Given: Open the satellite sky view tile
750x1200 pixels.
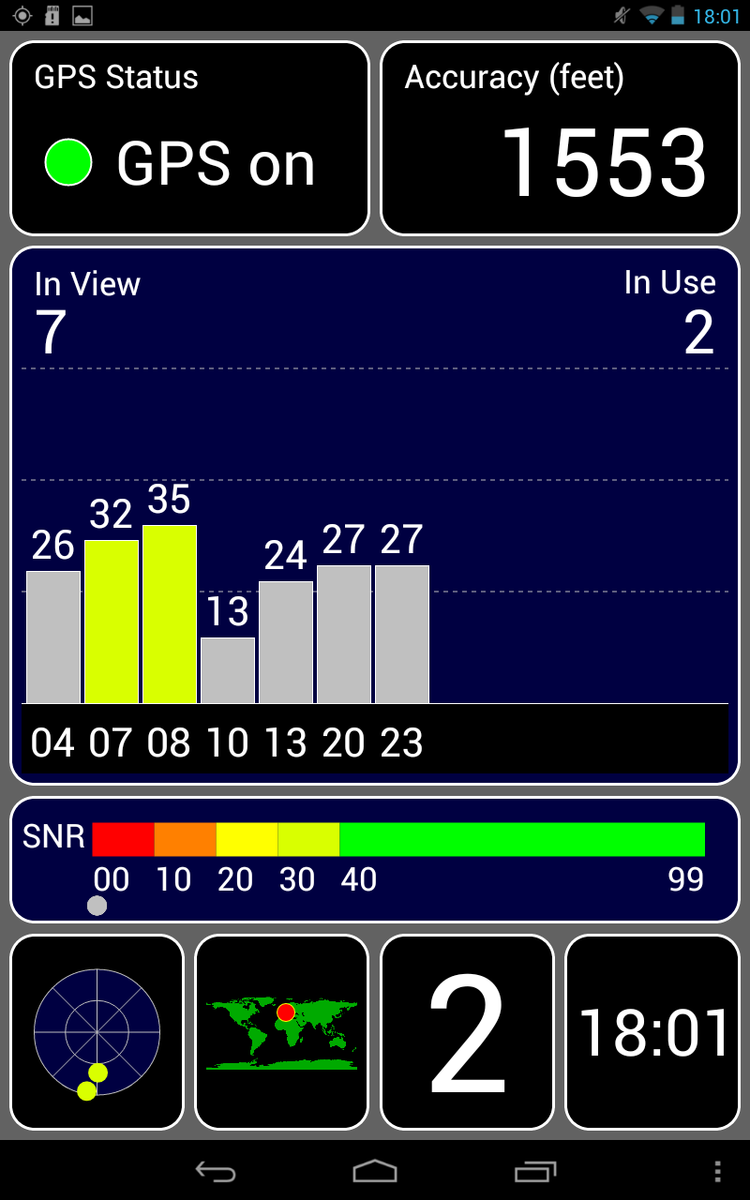Looking at the screenshot, I should (x=97, y=1032).
